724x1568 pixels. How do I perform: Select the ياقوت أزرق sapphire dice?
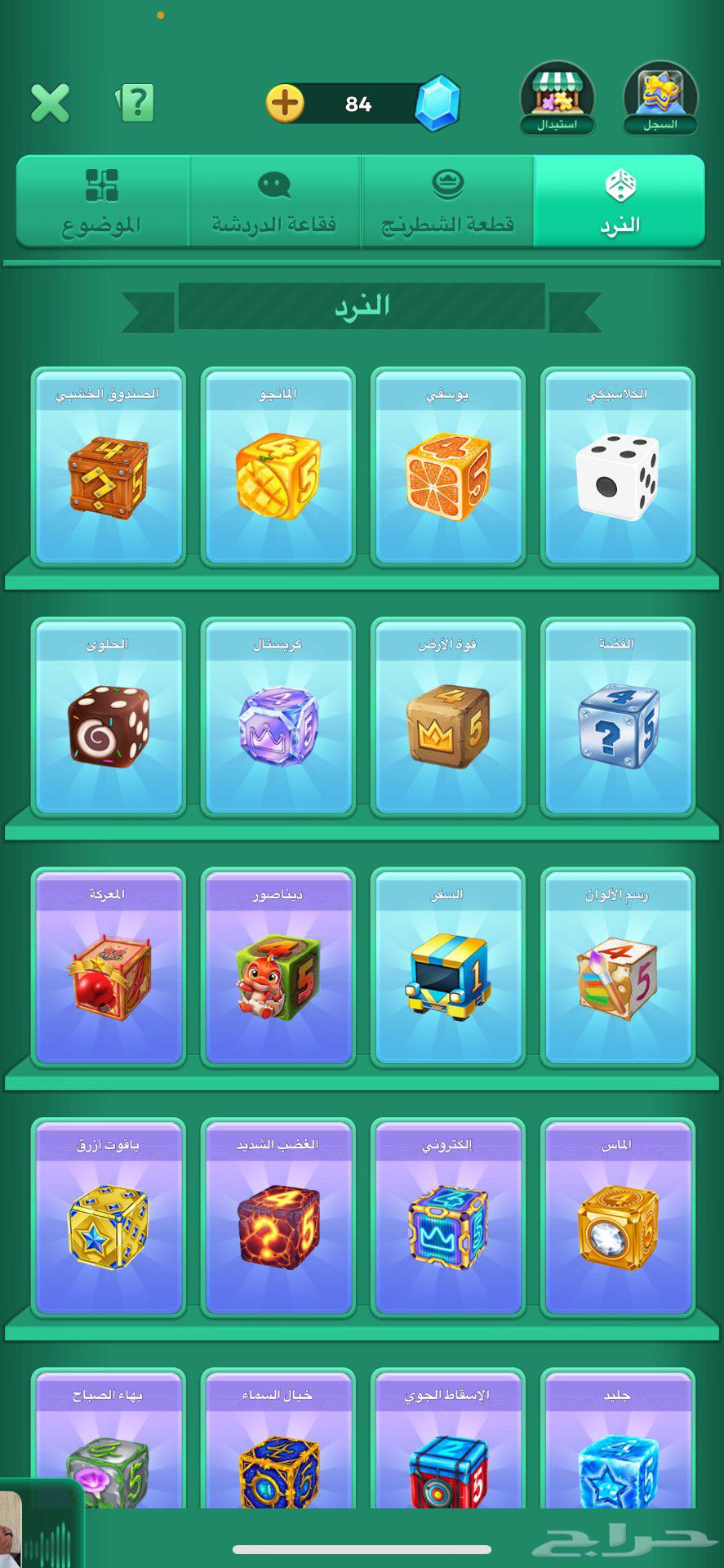(x=108, y=1218)
